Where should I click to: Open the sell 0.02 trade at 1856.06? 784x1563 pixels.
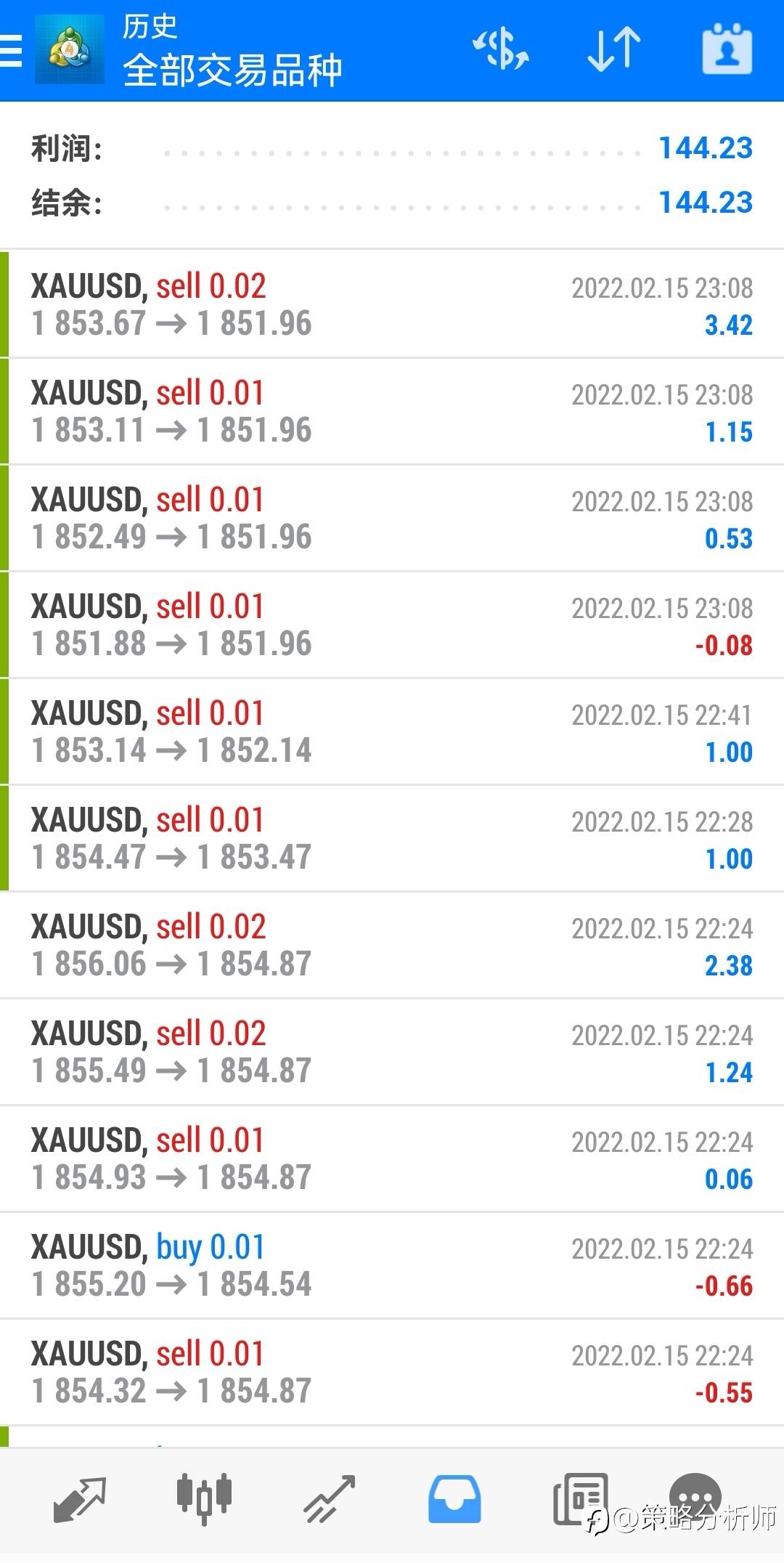(392, 945)
